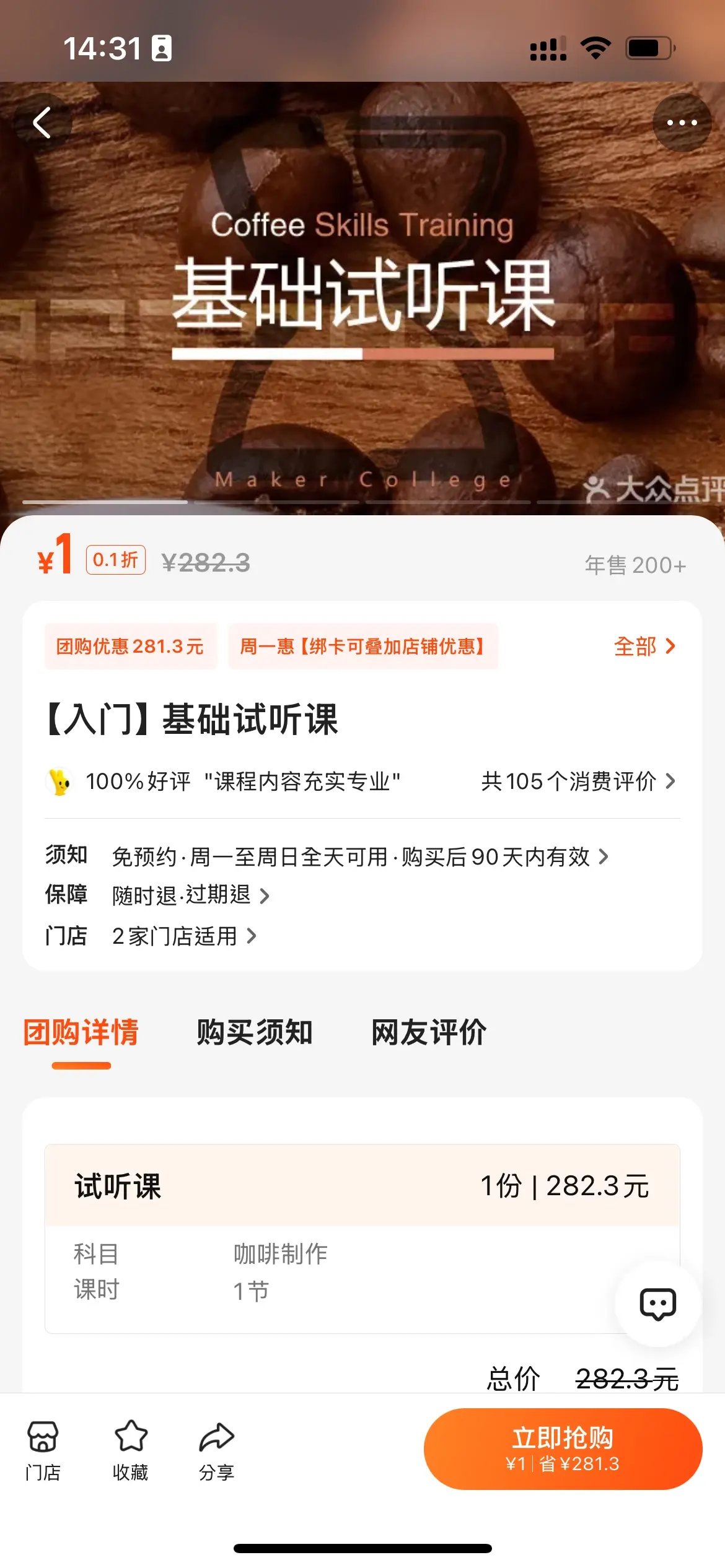725x1568 pixels.
Task: Buy now with 立即抢购 button
Action: coord(563,1448)
